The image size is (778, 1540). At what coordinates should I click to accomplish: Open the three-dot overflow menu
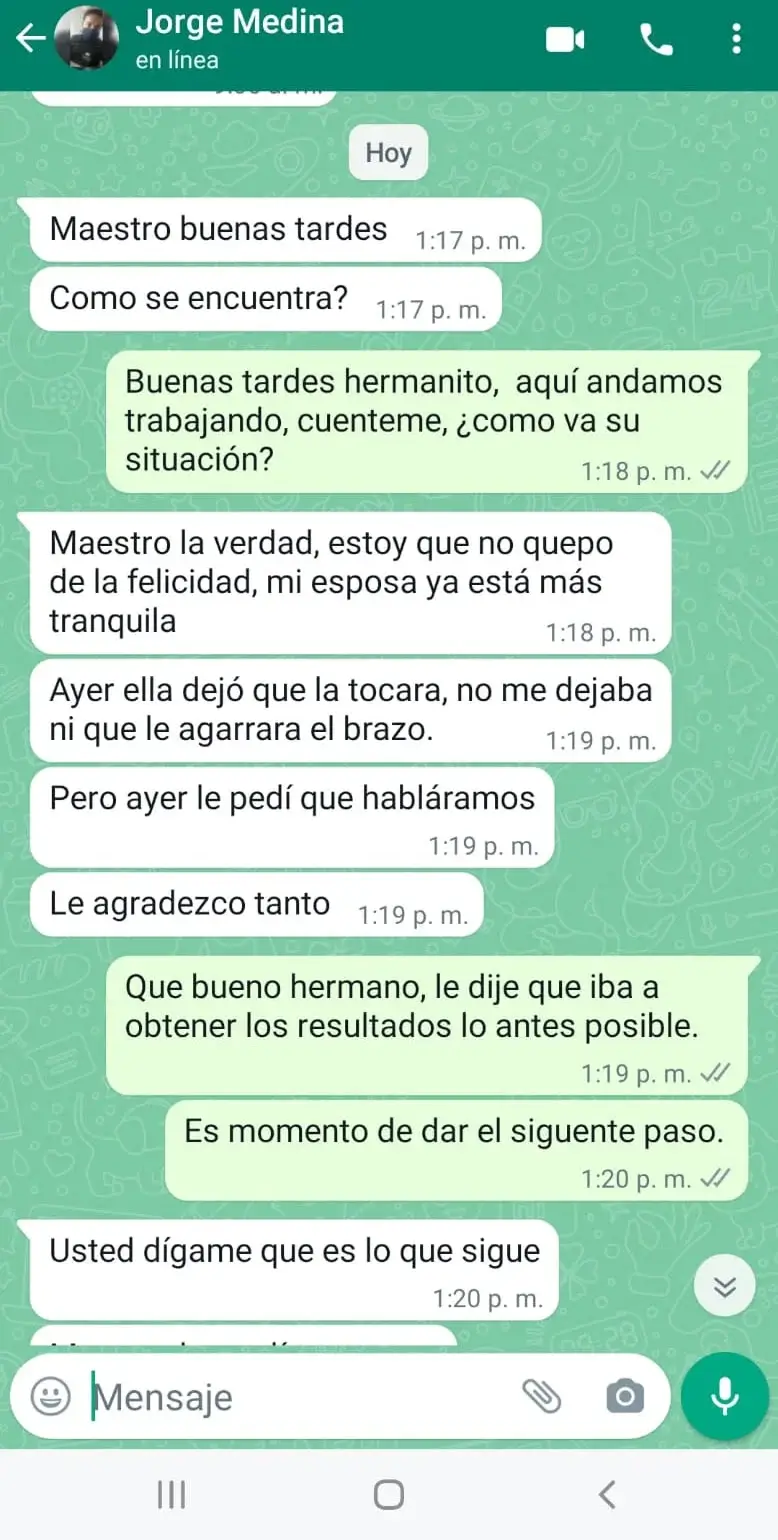point(737,39)
